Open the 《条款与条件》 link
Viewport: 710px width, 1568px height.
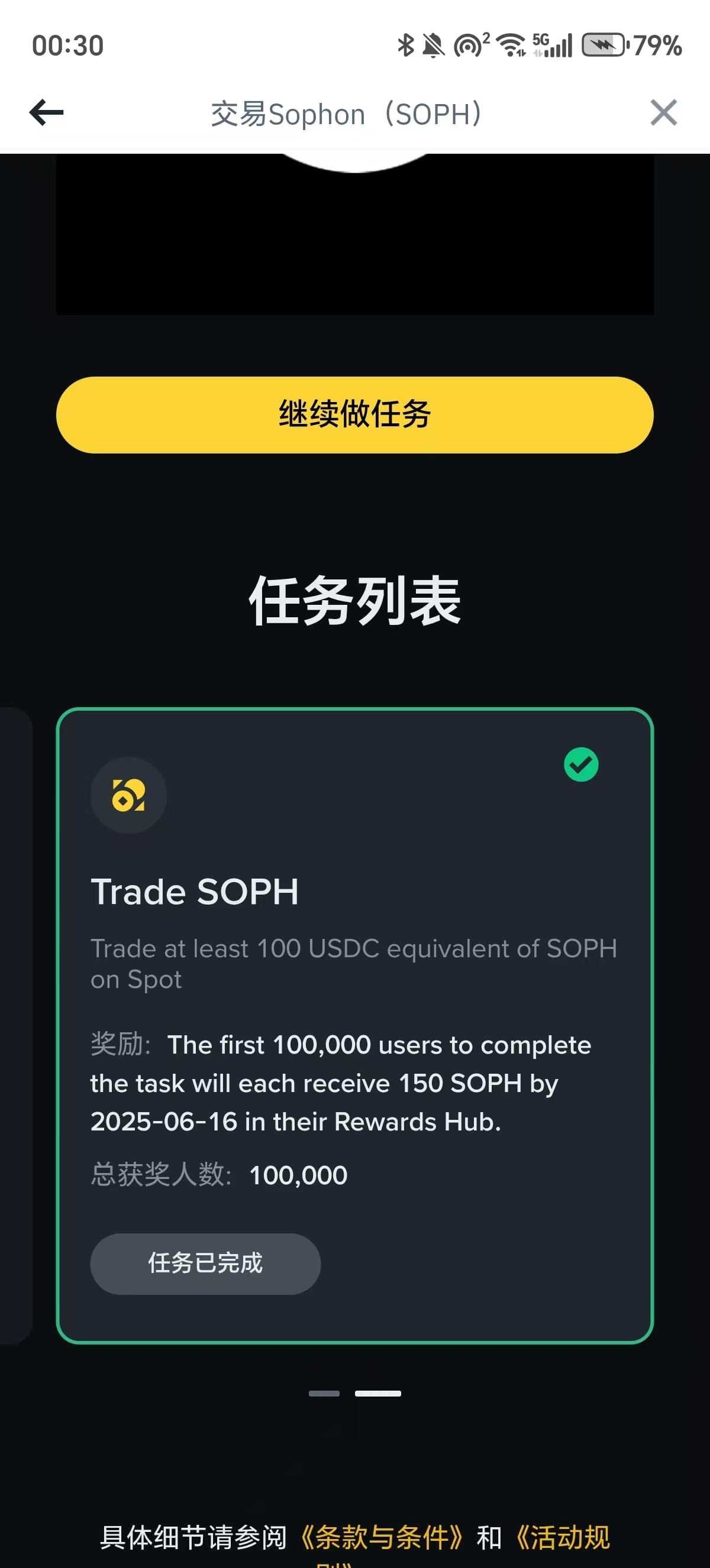[x=381, y=1538]
